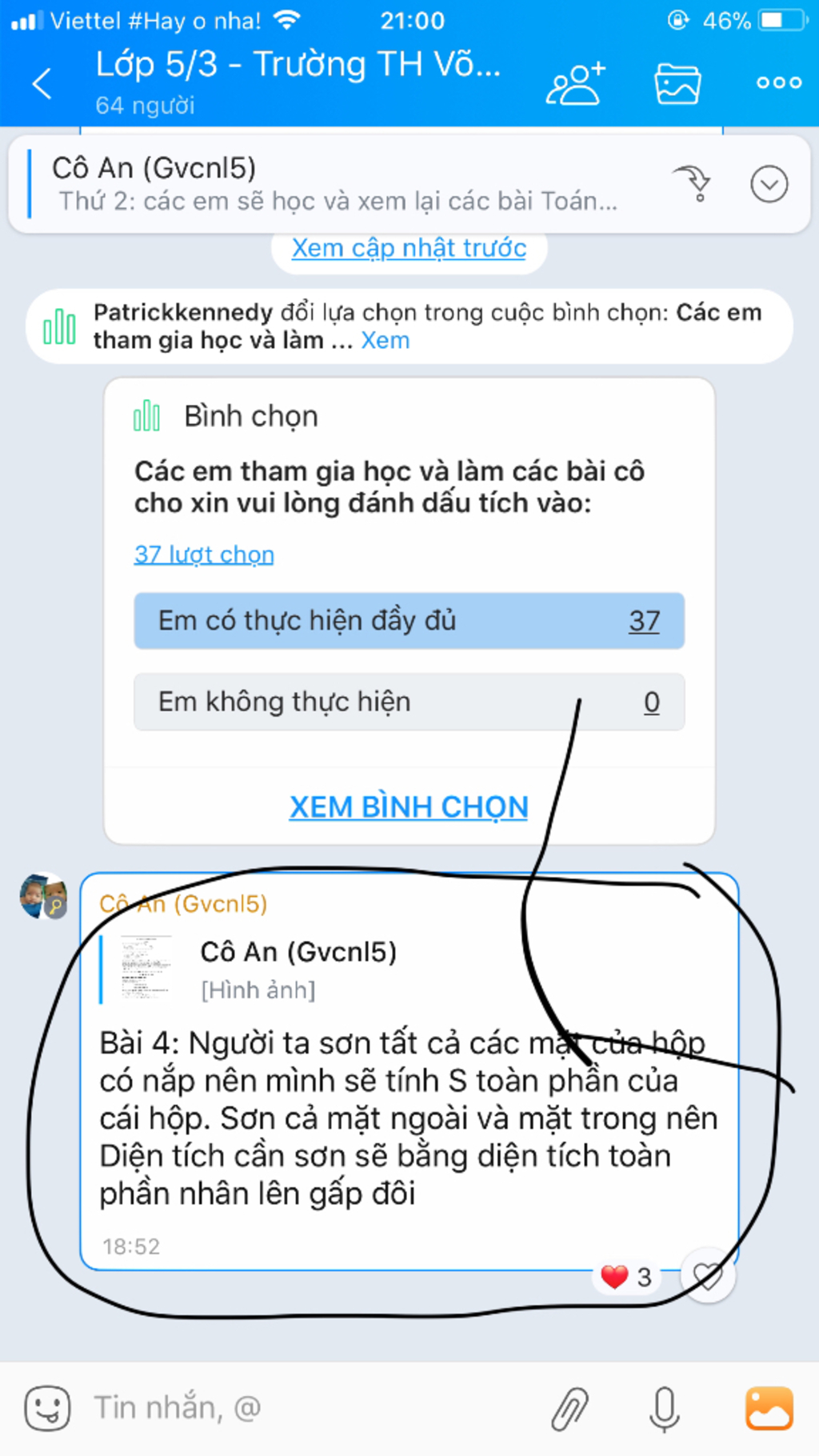Attach a file with paperclip
This screenshot has height=1456, width=819.
pyautogui.click(x=570, y=1408)
